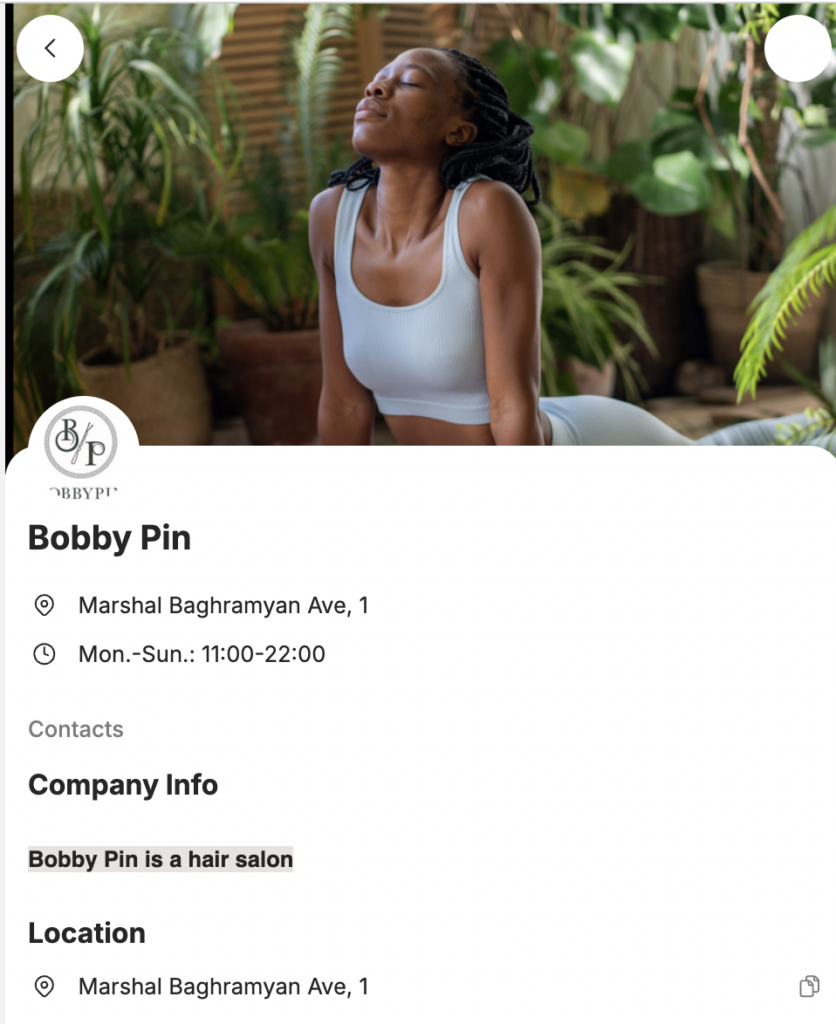Copy the Marshal Baghramyan Ave address
Image resolution: width=836 pixels, height=1024 pixels.
(x=809, y=986)
